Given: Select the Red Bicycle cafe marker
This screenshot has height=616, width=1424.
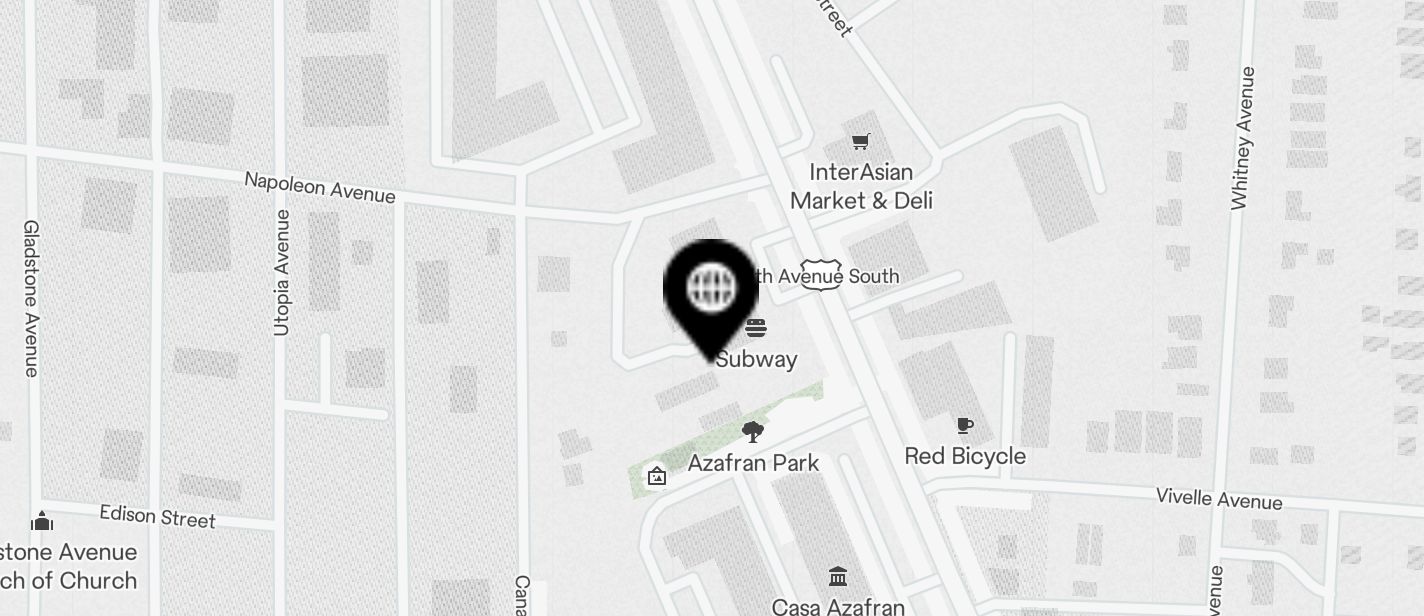Looking at the screenshot, I should pos(964,426).
